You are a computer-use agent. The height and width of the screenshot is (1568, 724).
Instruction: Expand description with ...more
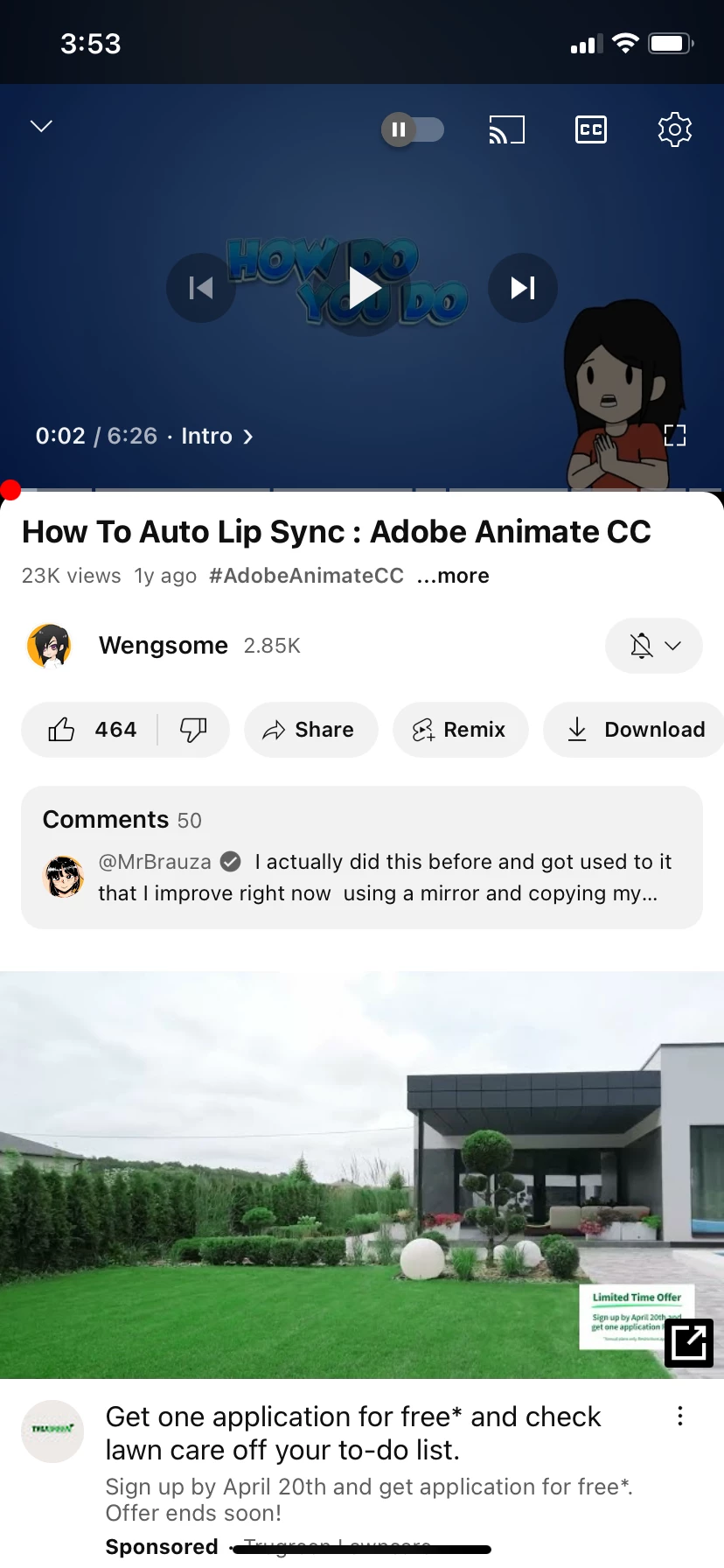453,576
